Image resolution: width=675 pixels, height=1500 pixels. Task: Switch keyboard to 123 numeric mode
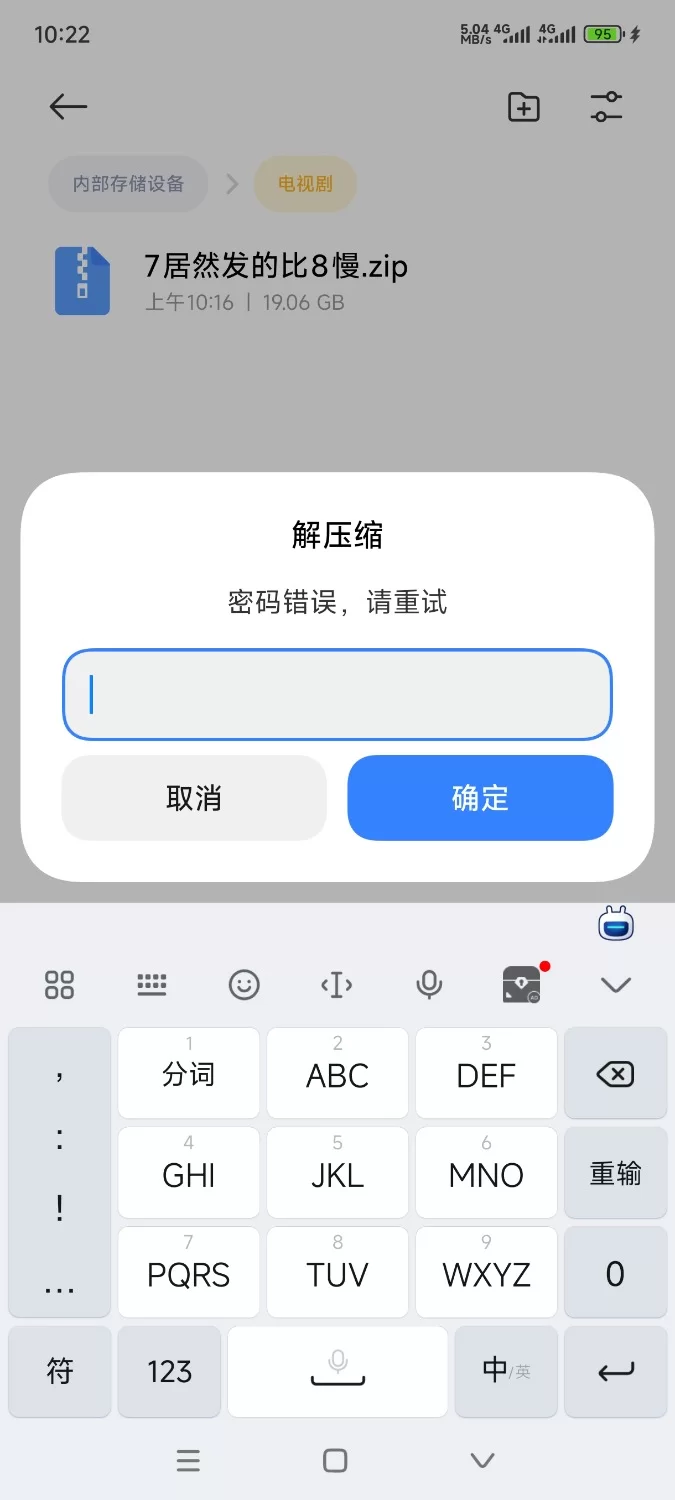pos(169,1371)
